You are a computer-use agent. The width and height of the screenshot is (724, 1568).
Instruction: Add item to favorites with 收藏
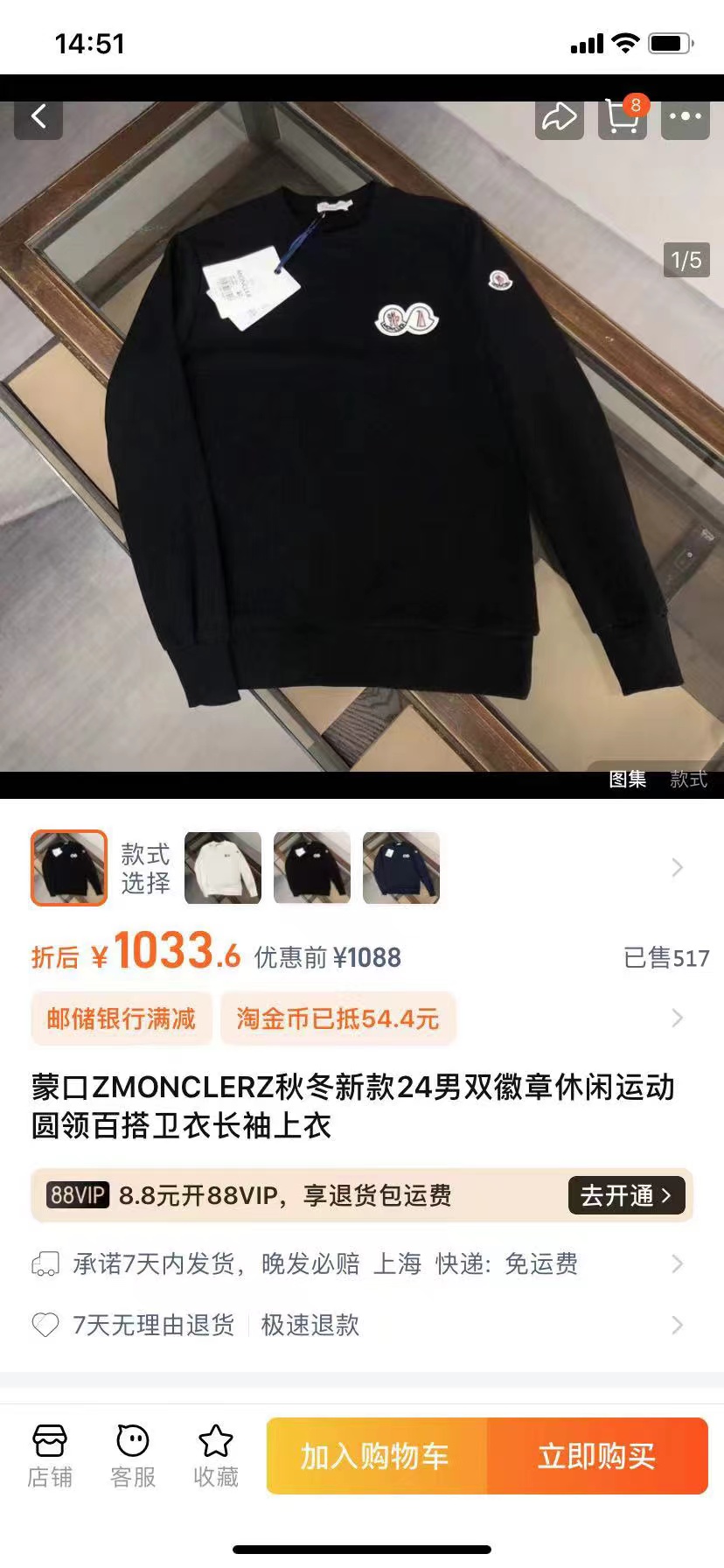216,1456
